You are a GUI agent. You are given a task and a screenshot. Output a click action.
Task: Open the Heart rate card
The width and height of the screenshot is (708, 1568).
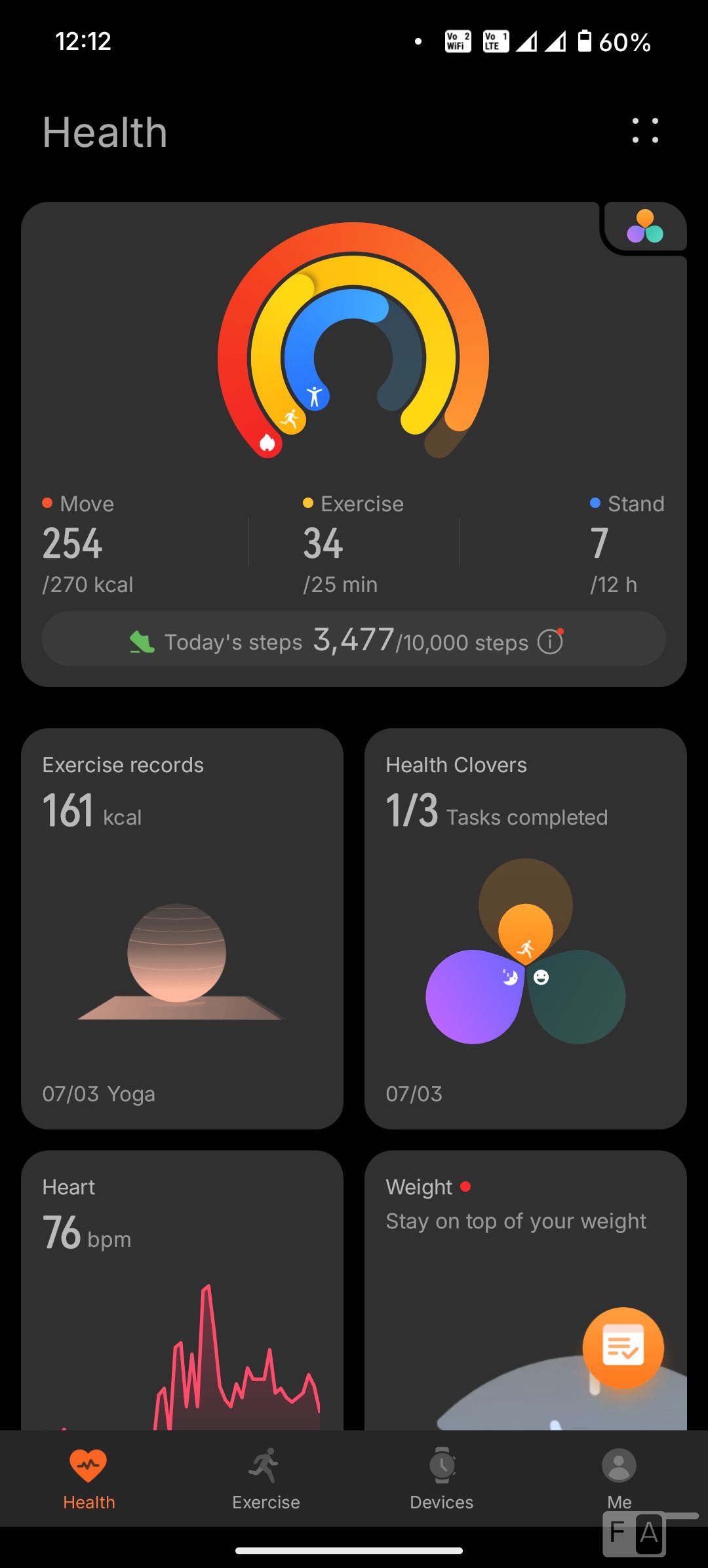point(182,1290)
